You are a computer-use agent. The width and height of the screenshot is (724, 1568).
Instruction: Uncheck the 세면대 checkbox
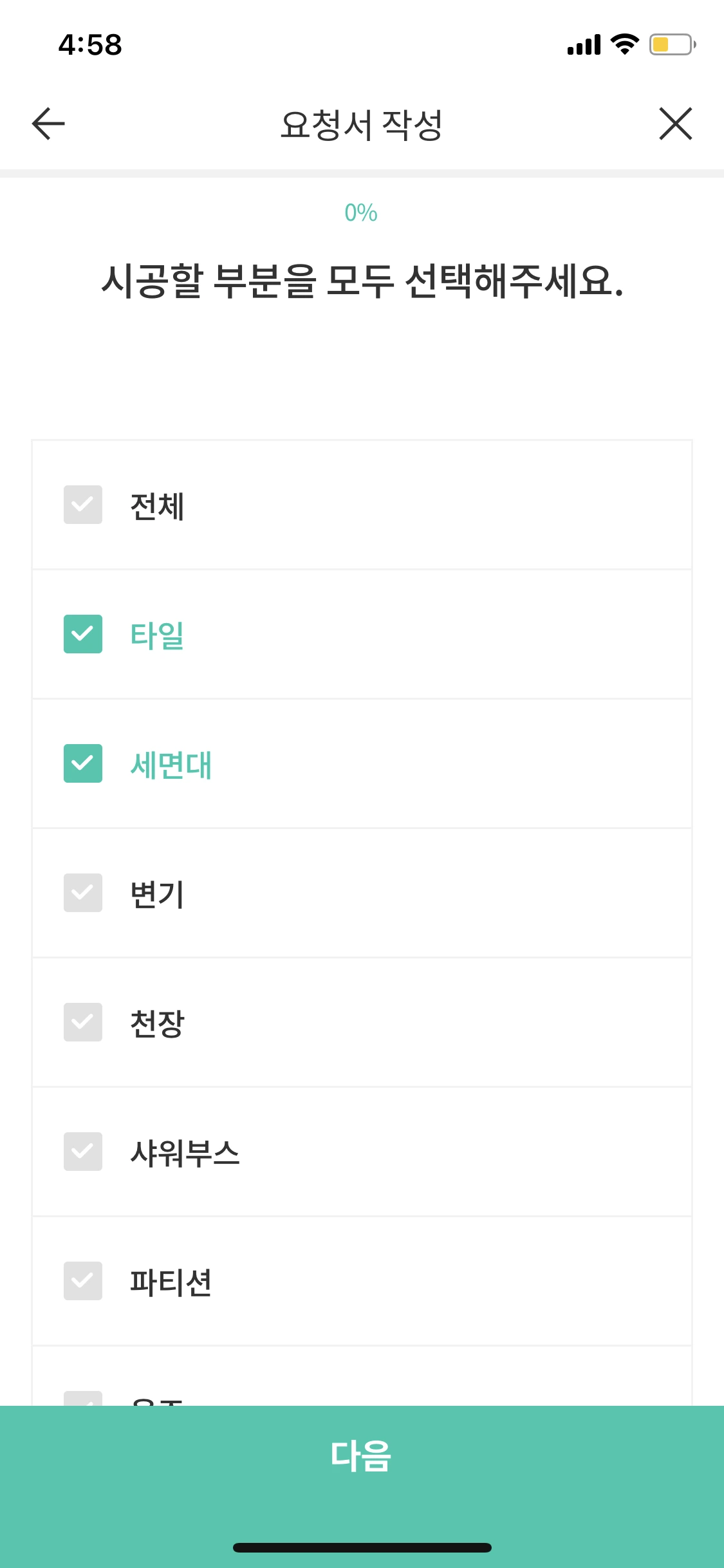82,765
